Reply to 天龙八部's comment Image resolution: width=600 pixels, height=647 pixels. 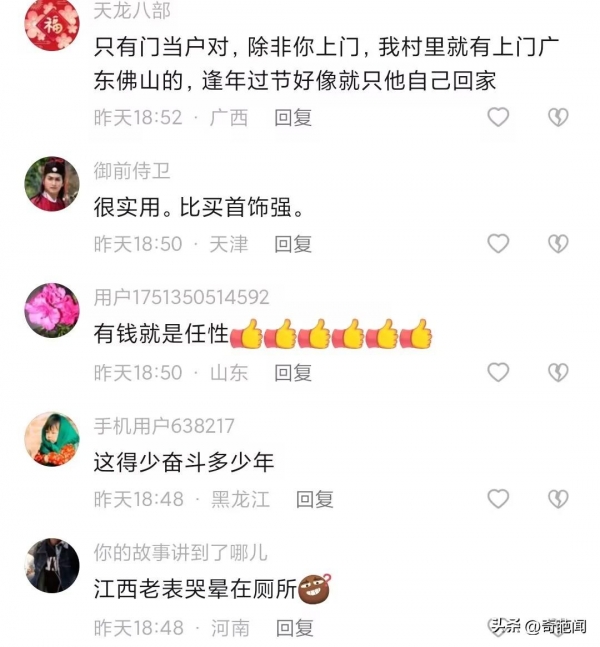293,117
